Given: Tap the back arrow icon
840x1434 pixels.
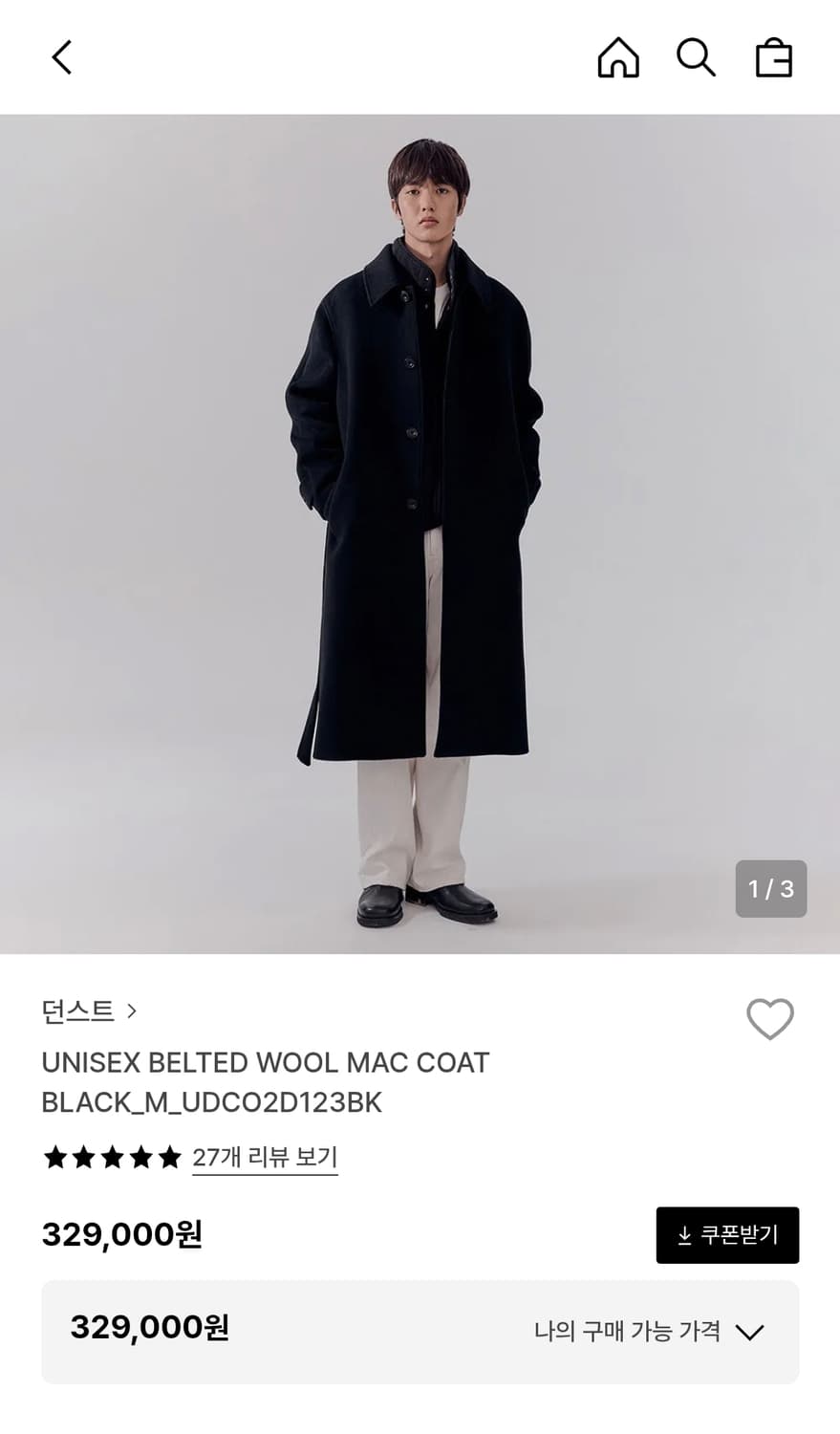Looking at the screenshot, I should pos(61,56).
